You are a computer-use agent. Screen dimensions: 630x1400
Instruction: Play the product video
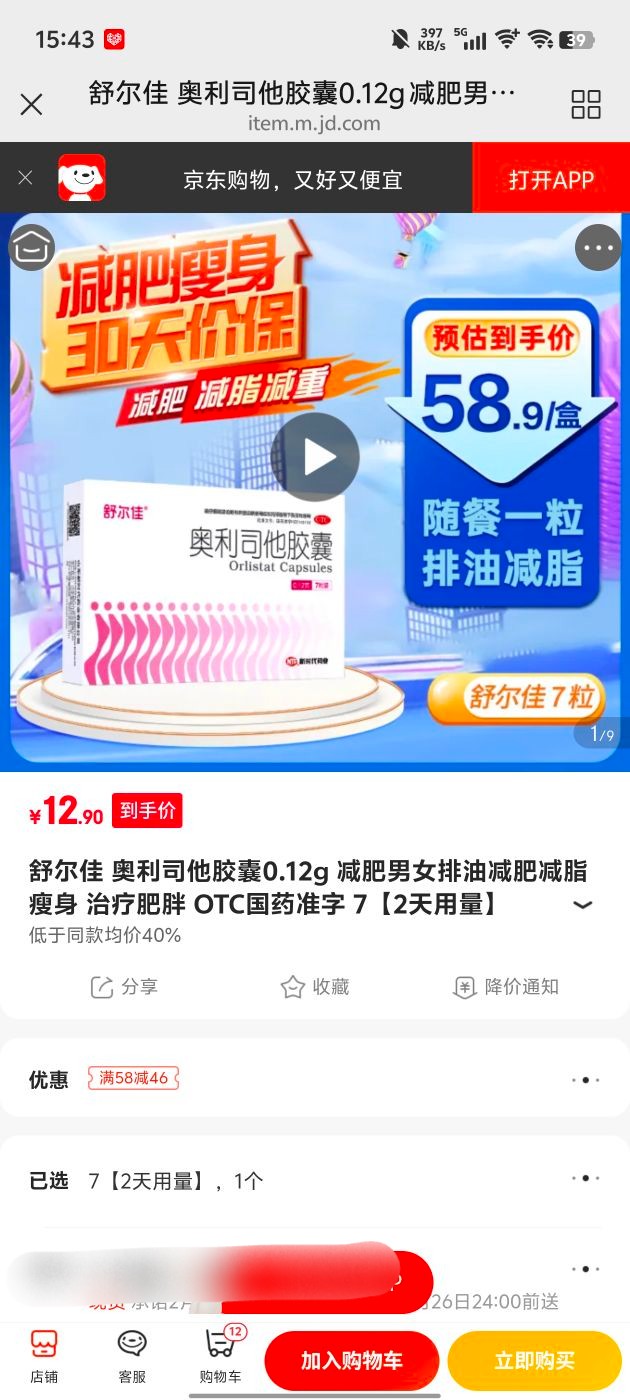click(x=315, y=457)
